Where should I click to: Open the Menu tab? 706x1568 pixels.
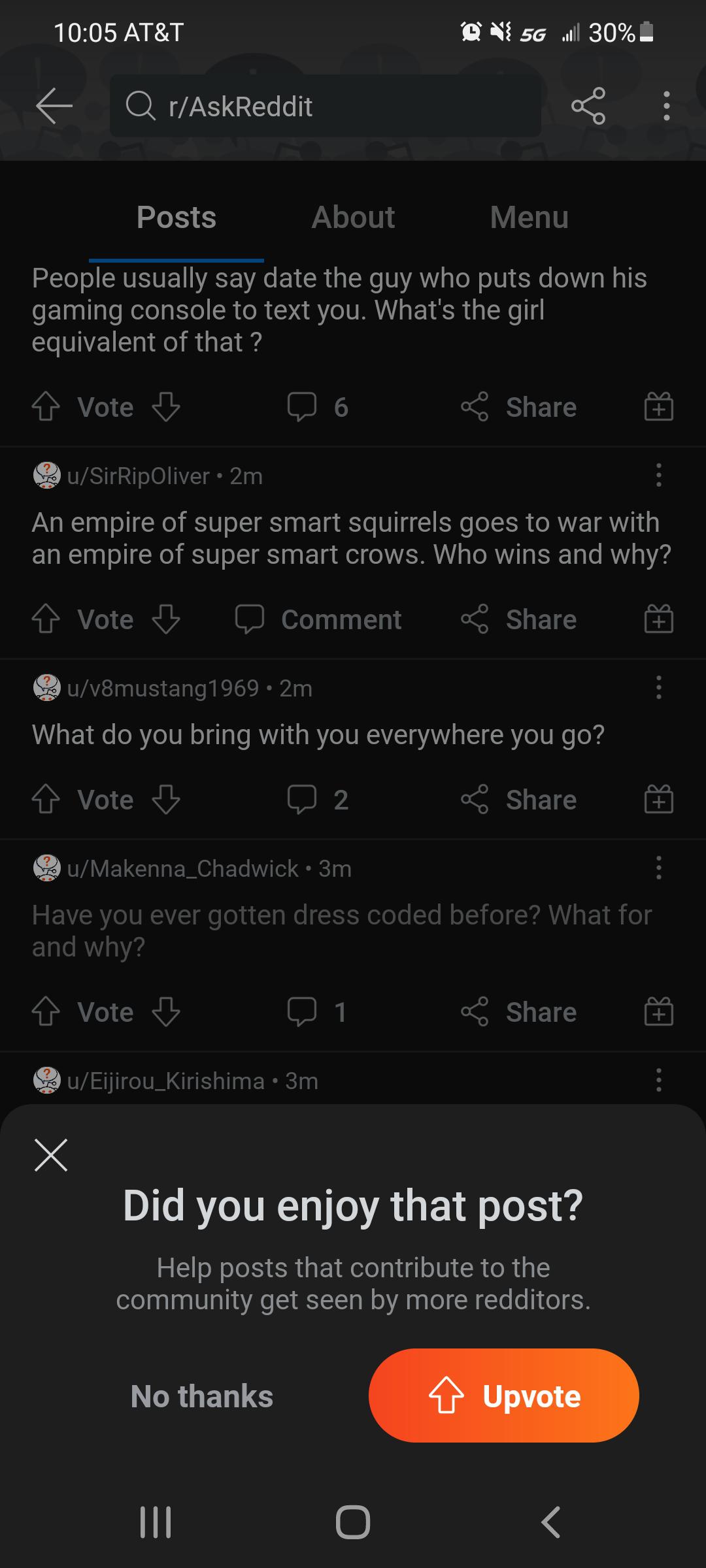529,217
